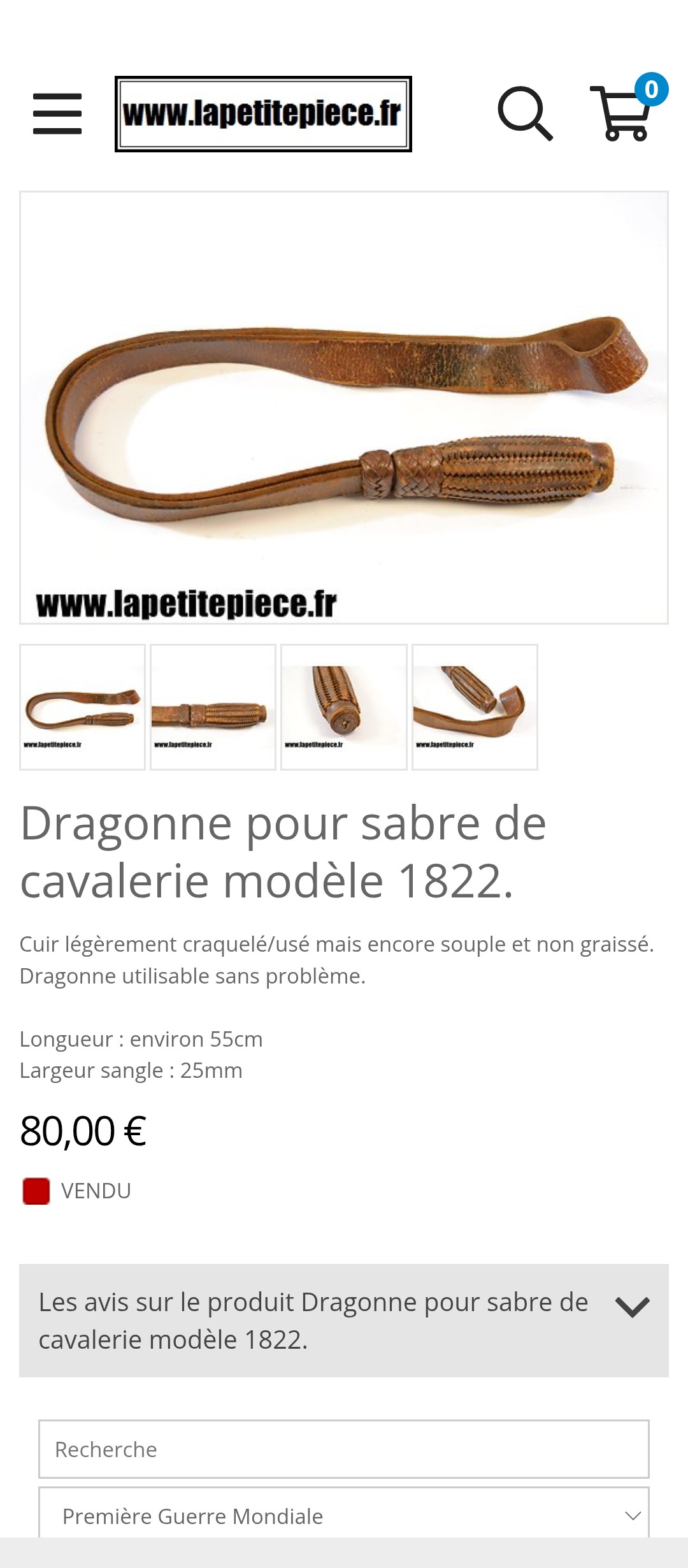Open the Première Guerre Mondiale dropdown

344,1515
